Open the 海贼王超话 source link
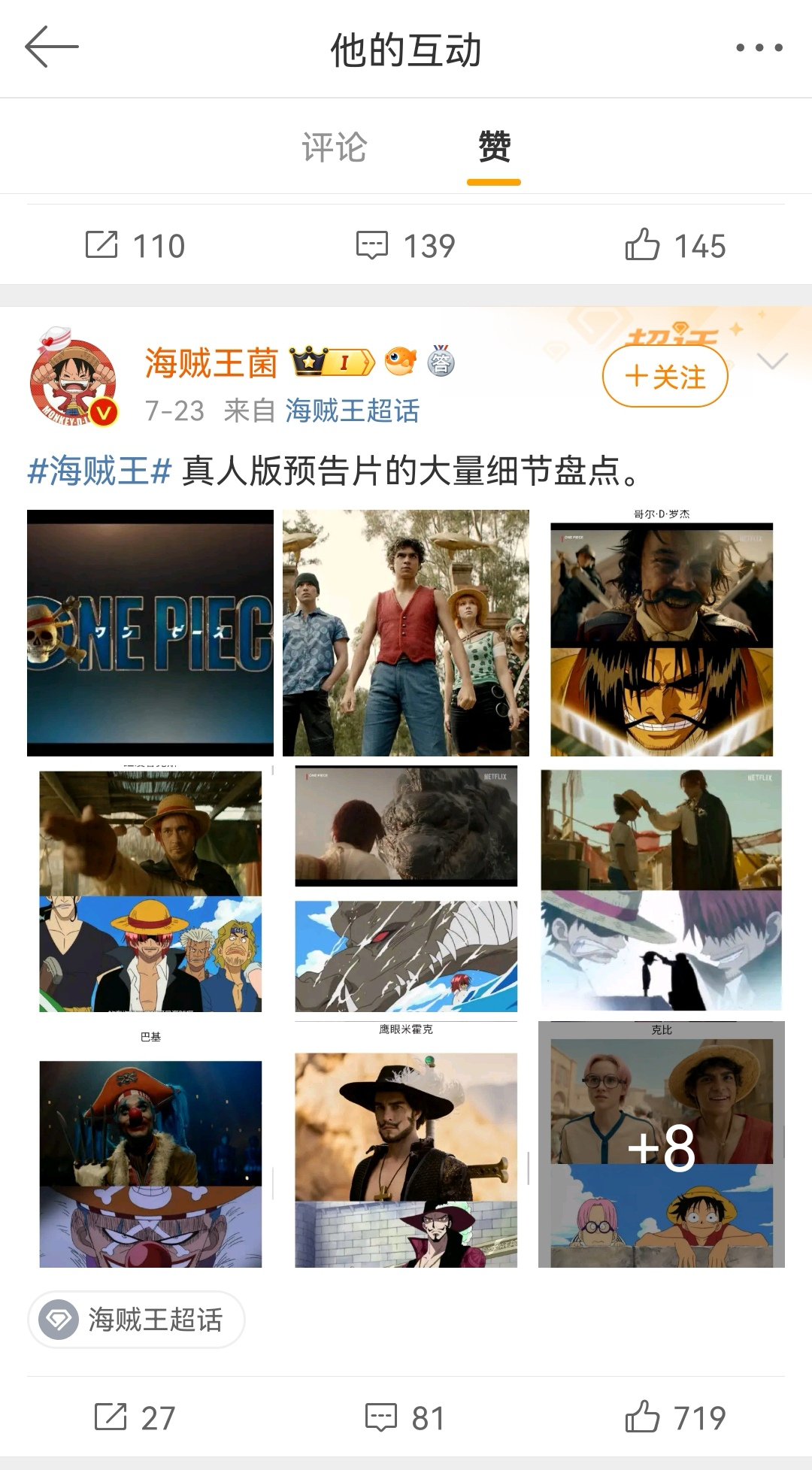Image resolution: width=812 pixels, height=1470 pixels. pyautogui.click(x=352, y=411)
